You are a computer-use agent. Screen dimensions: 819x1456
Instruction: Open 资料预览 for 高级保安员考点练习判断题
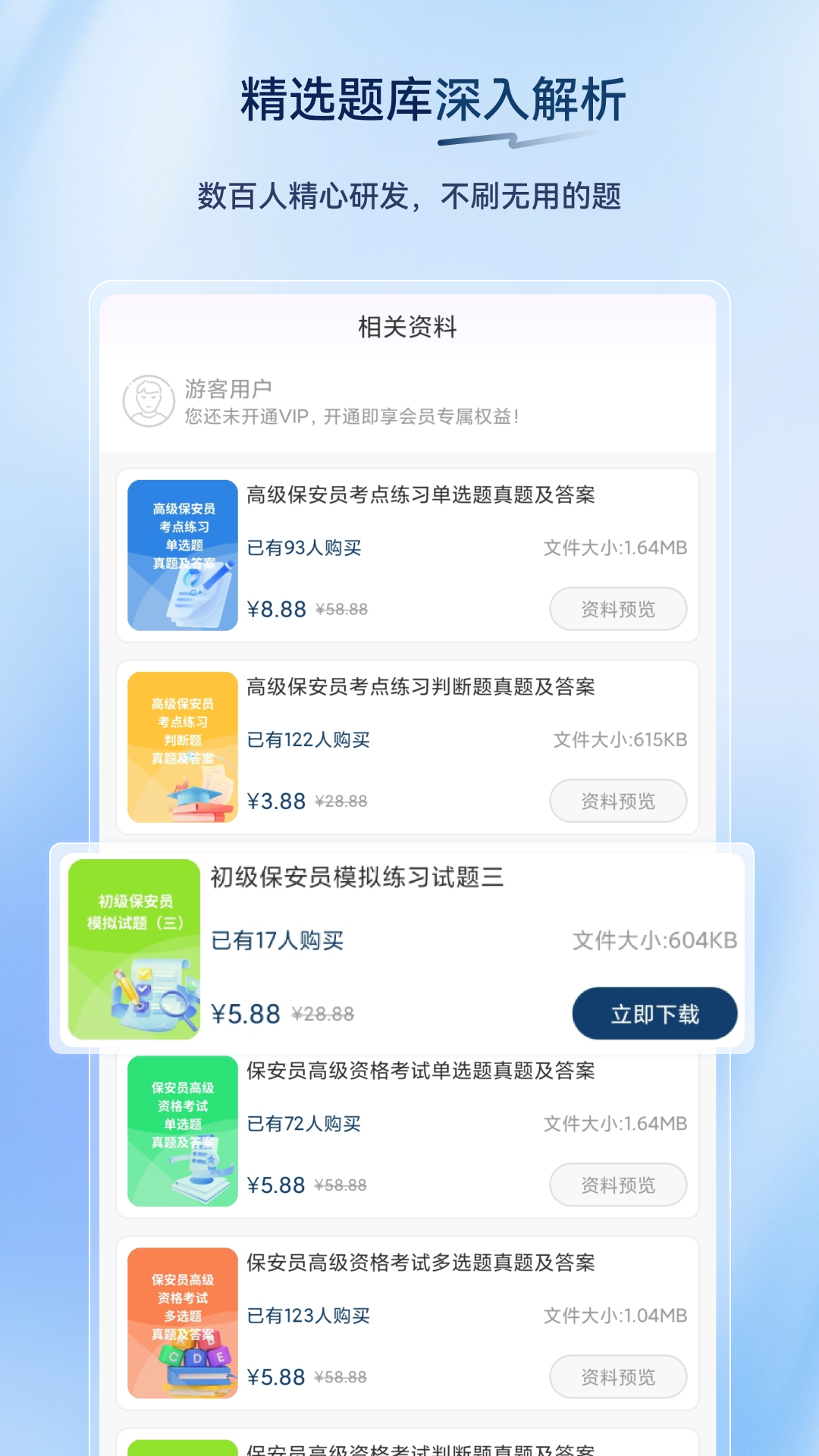click(x=618, y=801)
